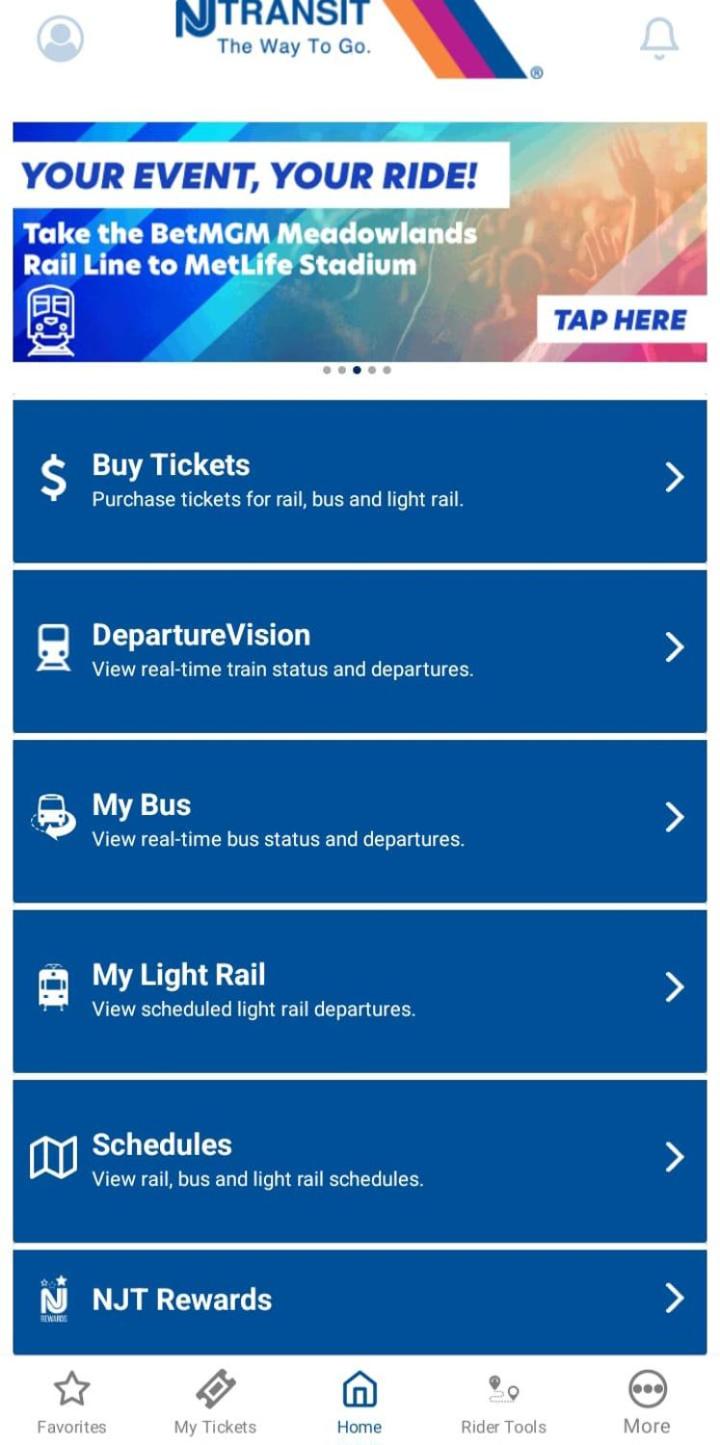This screenshot has width=720, height=1445.
Task: Open the MetLife Stadium event banner
Action: click(359, 241)
